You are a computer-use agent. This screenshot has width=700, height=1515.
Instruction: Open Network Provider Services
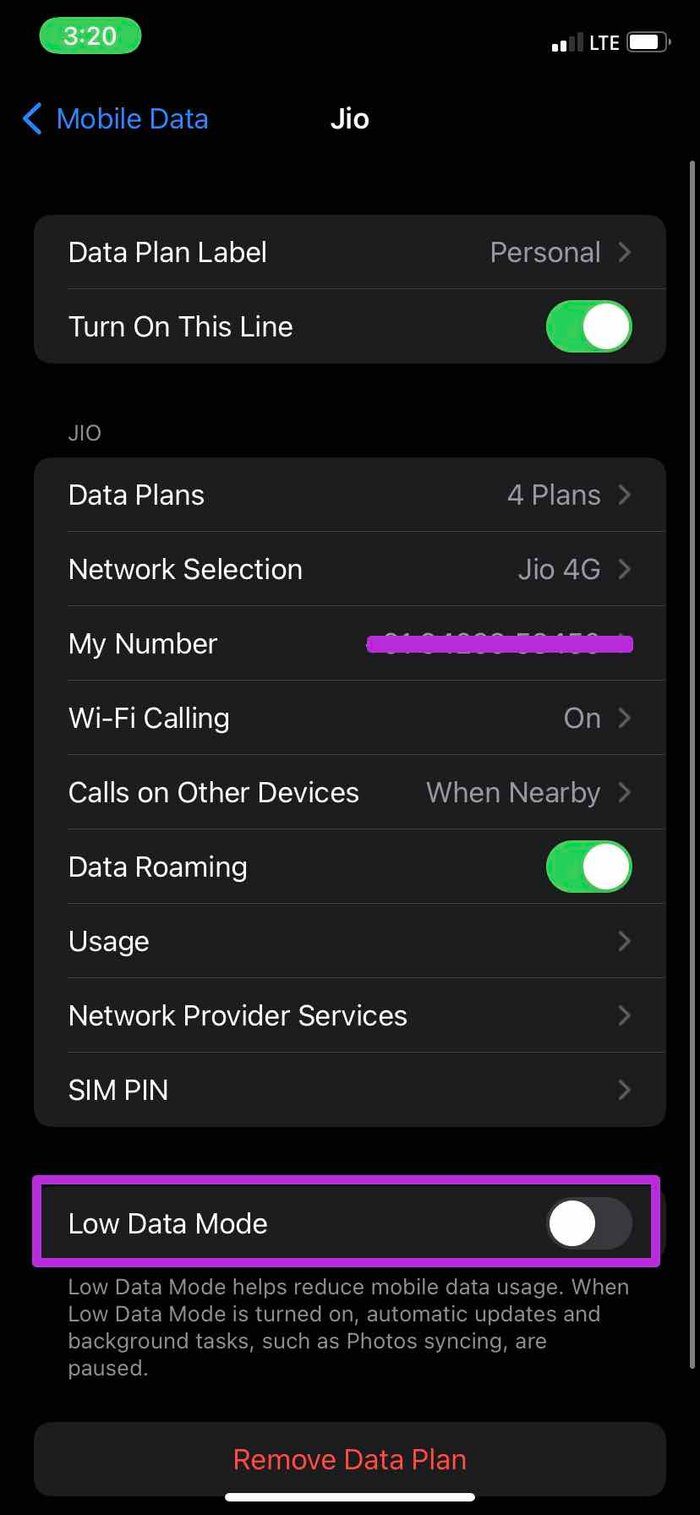point(350,1015)
